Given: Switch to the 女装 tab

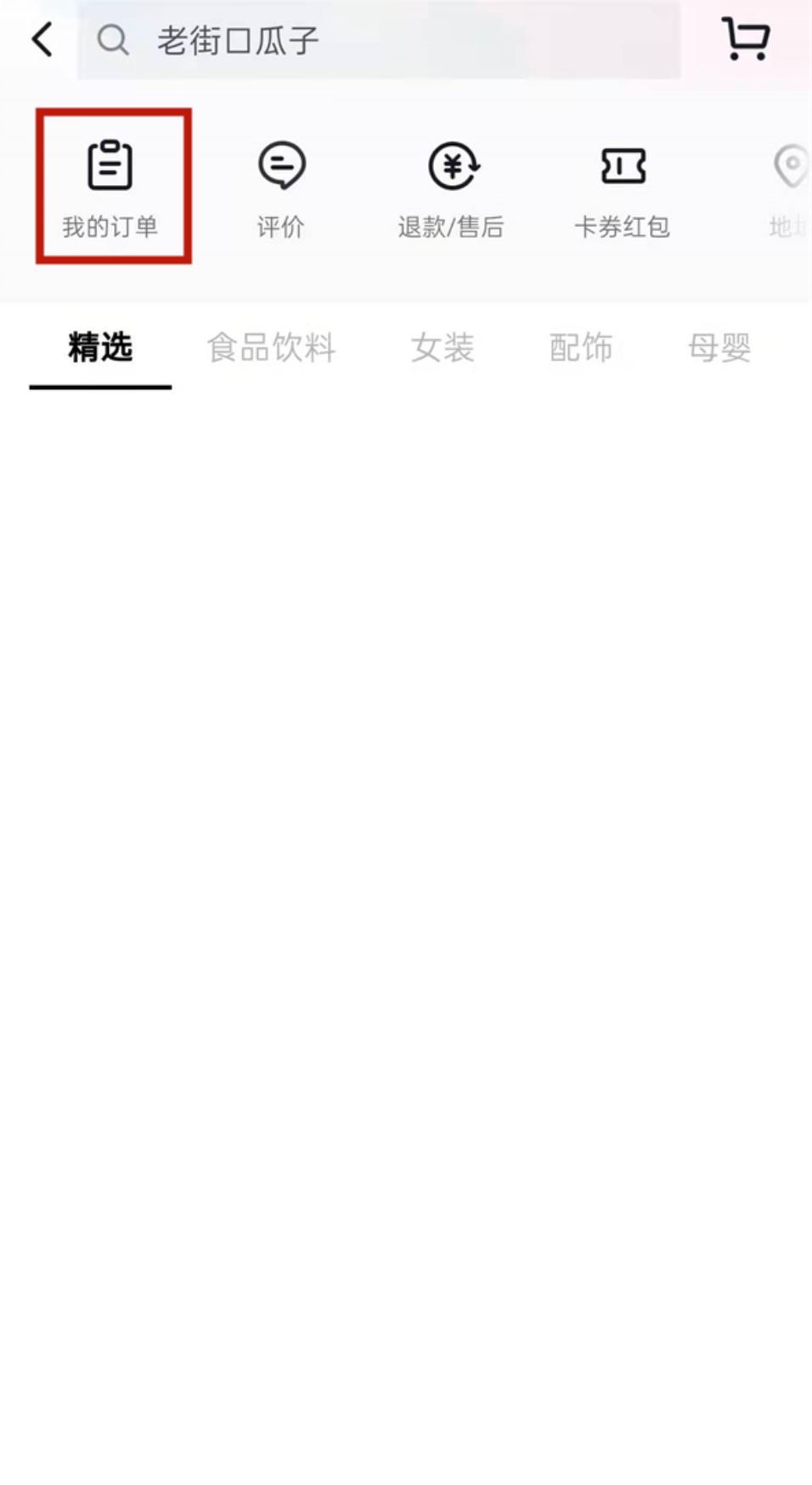Looking at the screenshot, I should coord(443,347).
